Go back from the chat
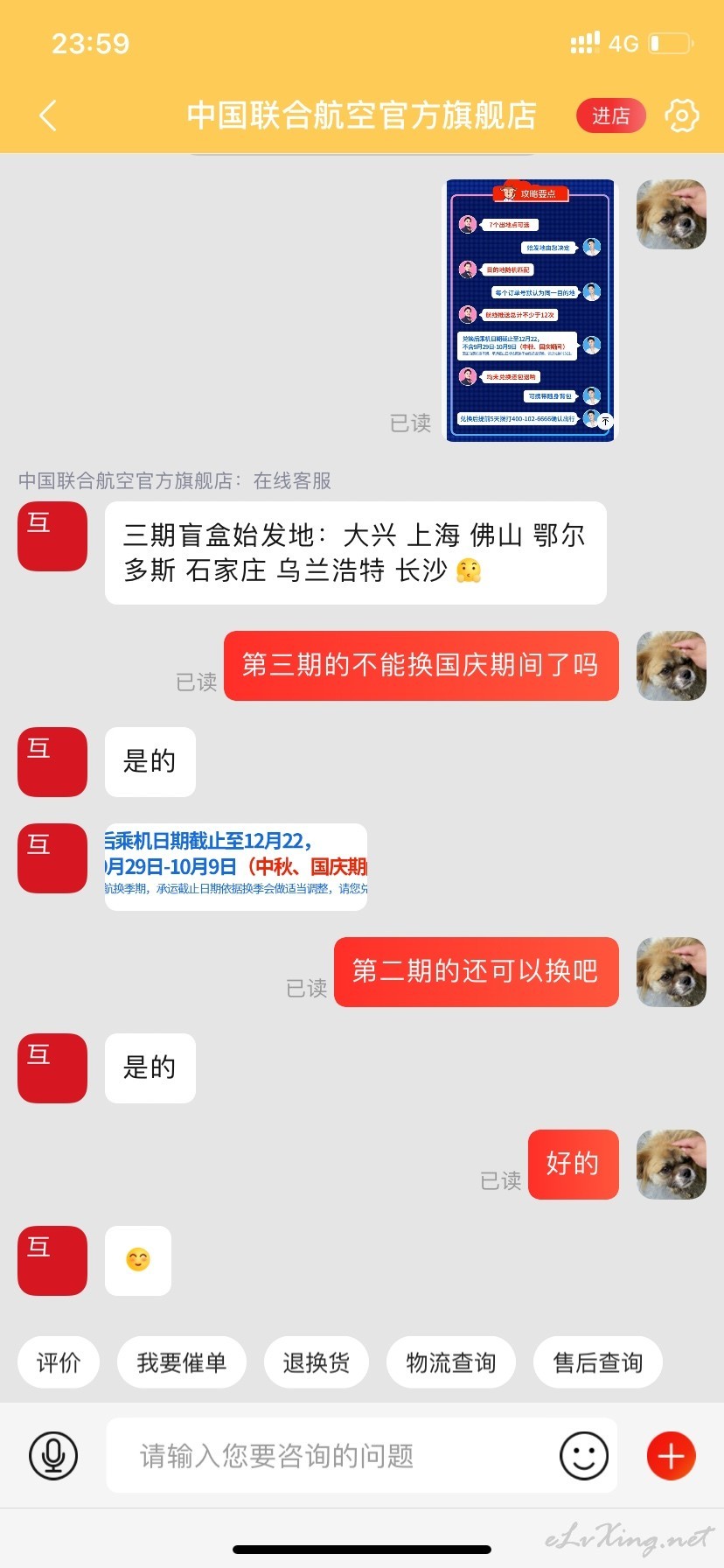 pyautogui.click(x=48, y=115)
